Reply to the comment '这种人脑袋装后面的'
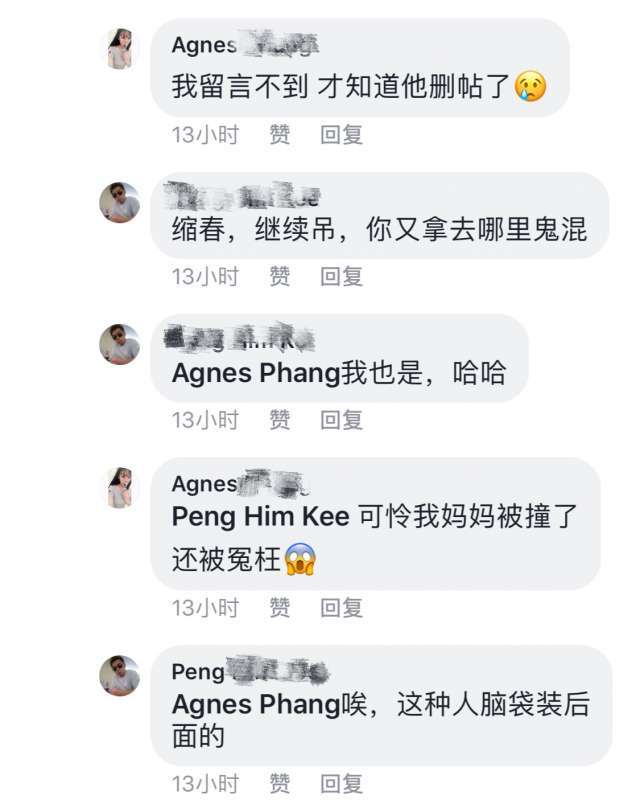 click(342, 783)
